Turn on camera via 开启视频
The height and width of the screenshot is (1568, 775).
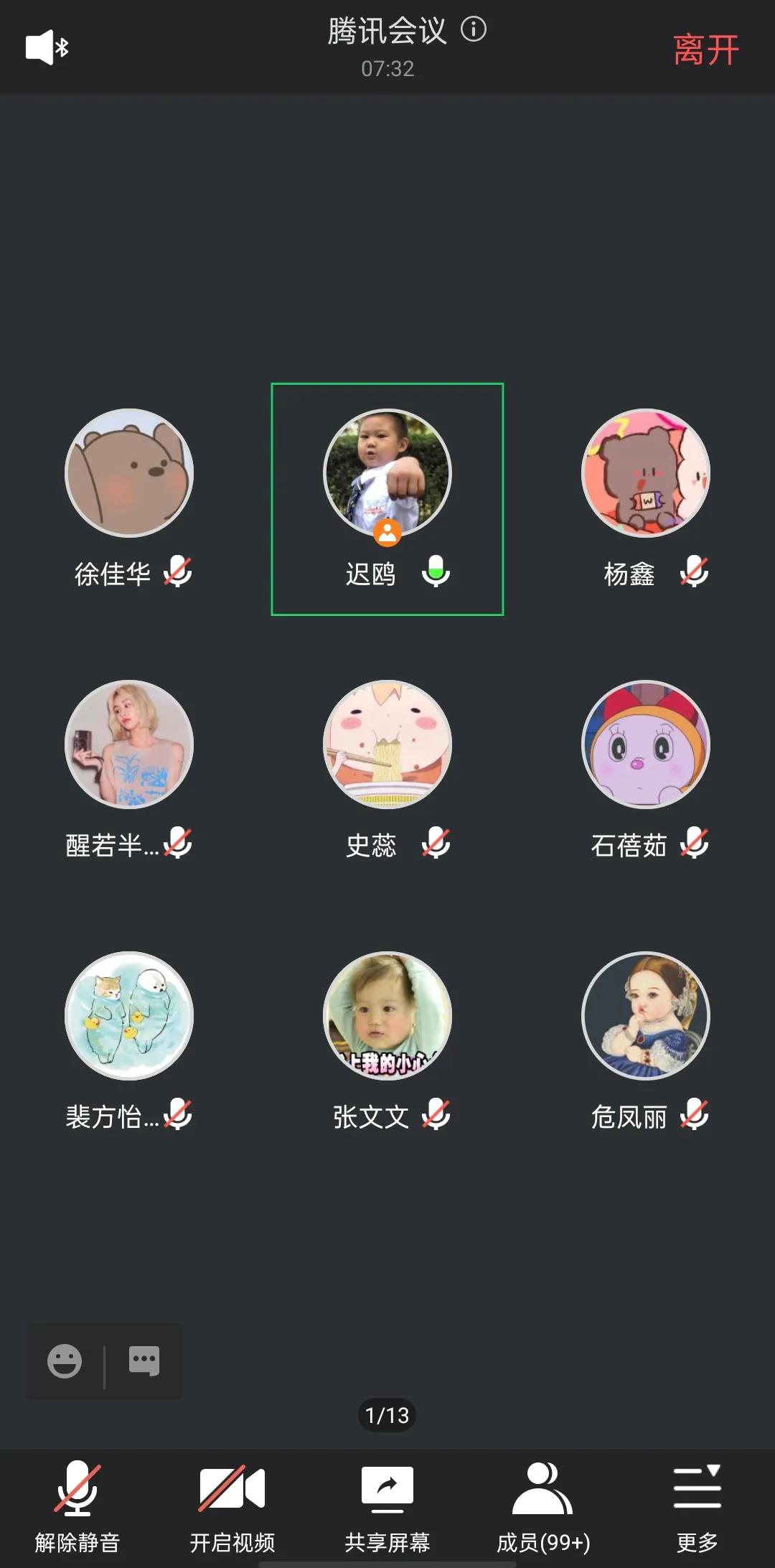232,1501
